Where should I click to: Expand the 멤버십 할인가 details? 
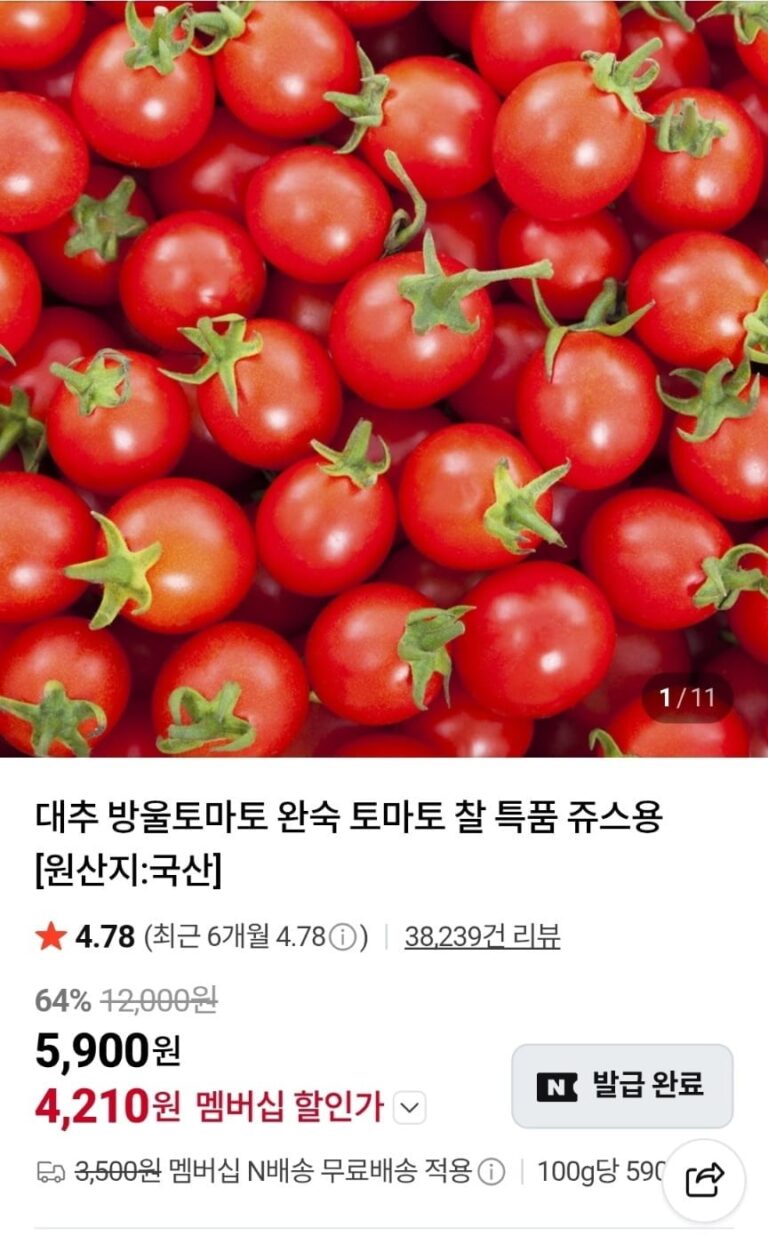tap(411, 1108)
